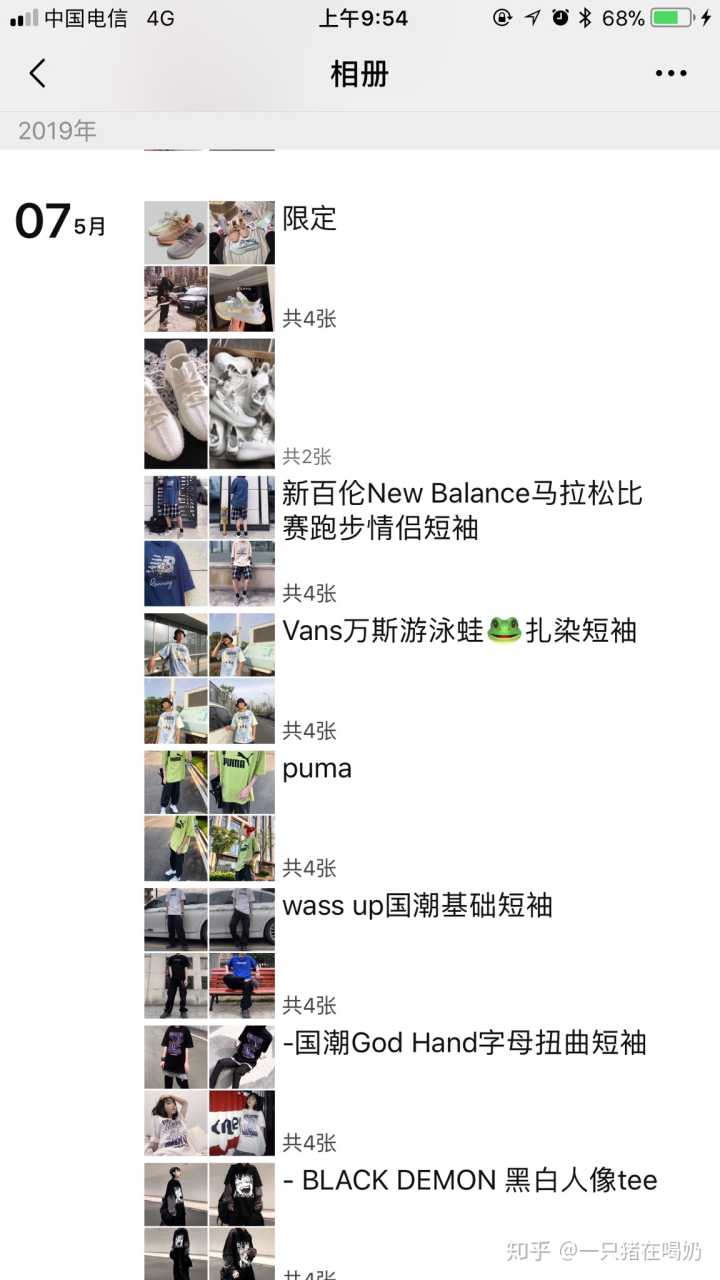Viewport: 720px width, 1280px height.
Task: Open the 新百伦New Balance马拉松 short-sleeve post
Action: pyautogui.click(x=462, y=510)
